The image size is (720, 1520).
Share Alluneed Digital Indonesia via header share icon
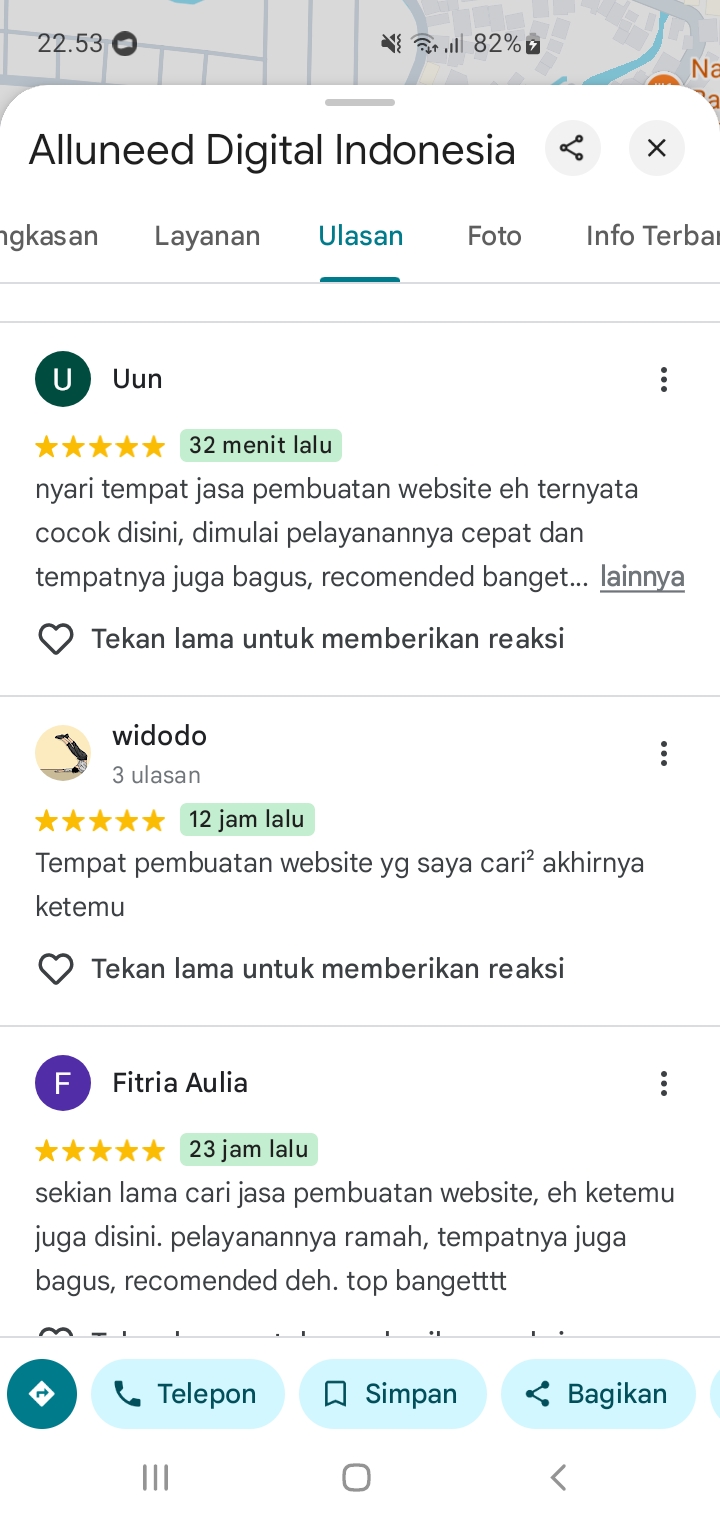[572, 149]
